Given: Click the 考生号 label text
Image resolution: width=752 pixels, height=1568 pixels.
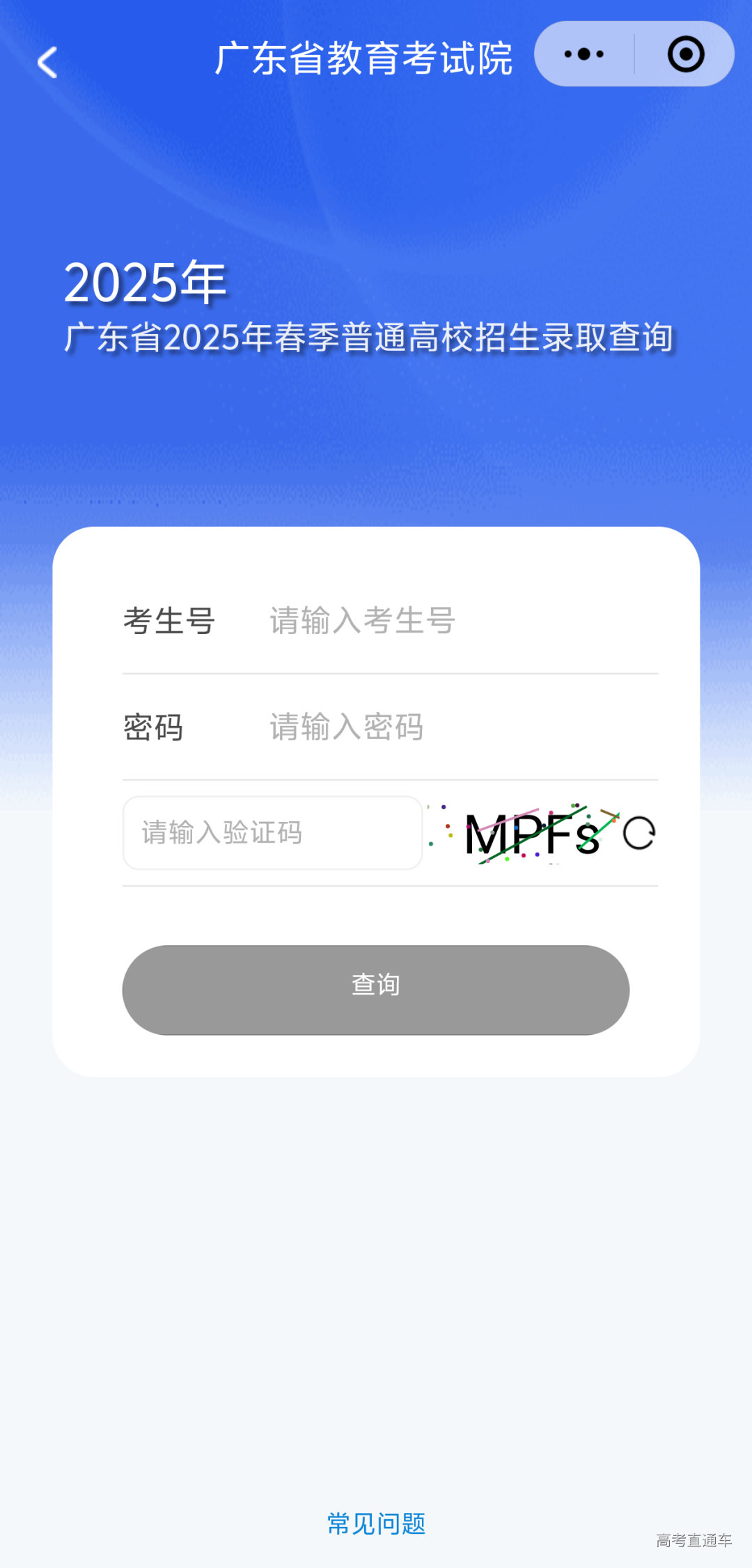Looking at the screenshot, I should [171, 621].
